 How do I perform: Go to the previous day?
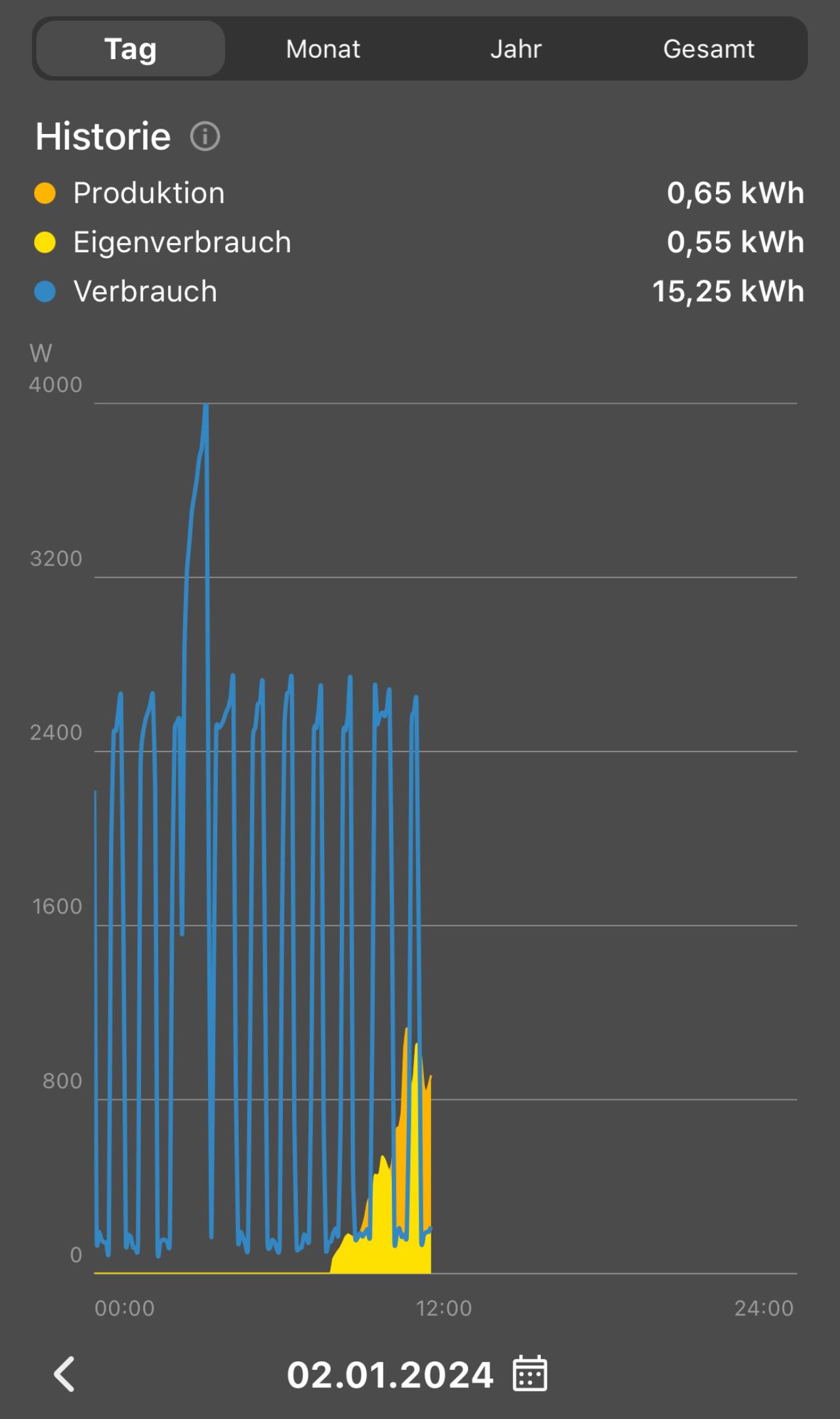[x=64, y=1374]
